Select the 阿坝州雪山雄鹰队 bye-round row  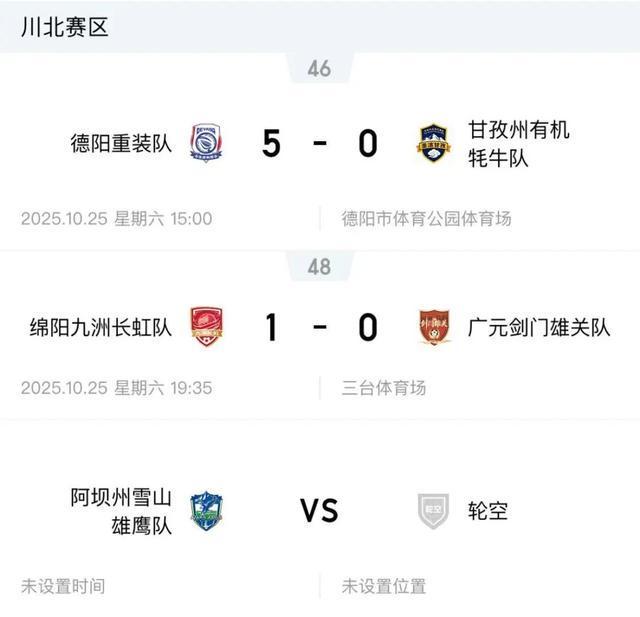point(320,511)
